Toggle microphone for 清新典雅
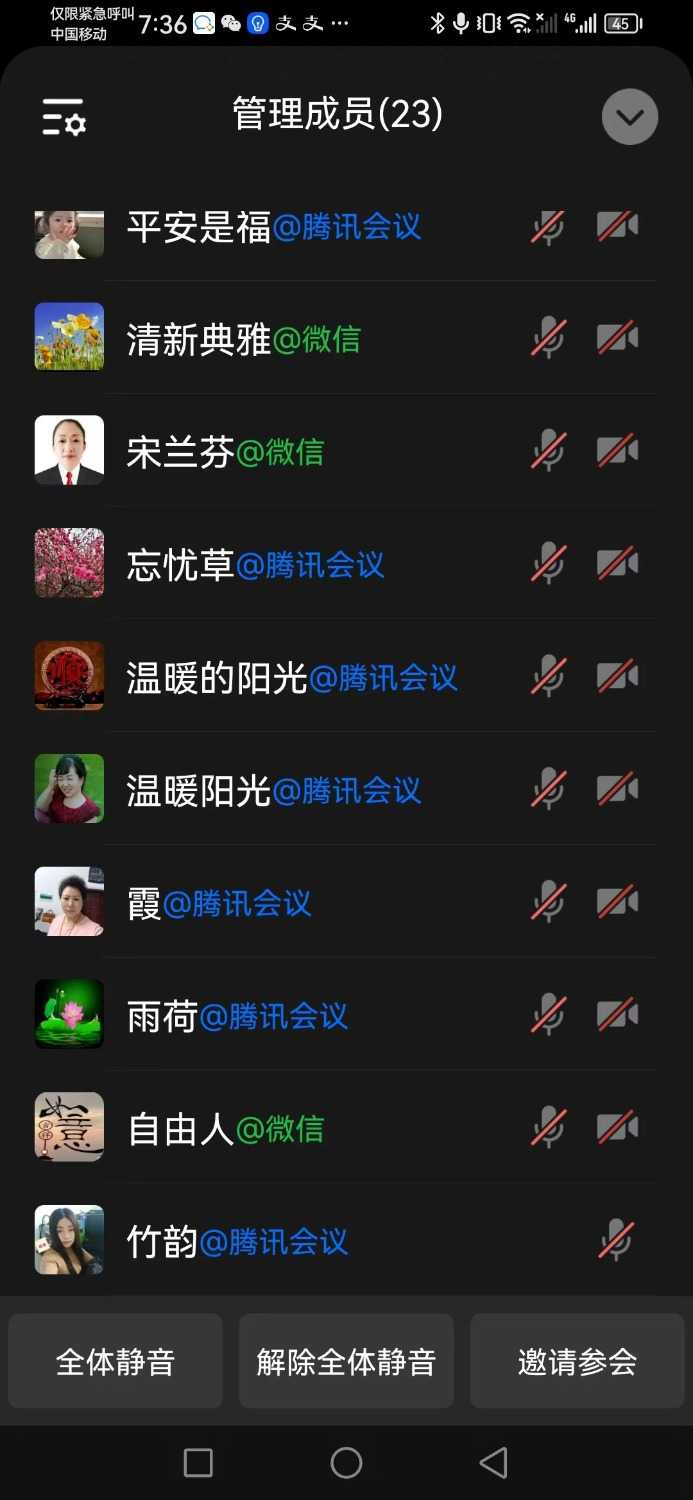This screenshot has width=693, height=1500. (548, 339)
